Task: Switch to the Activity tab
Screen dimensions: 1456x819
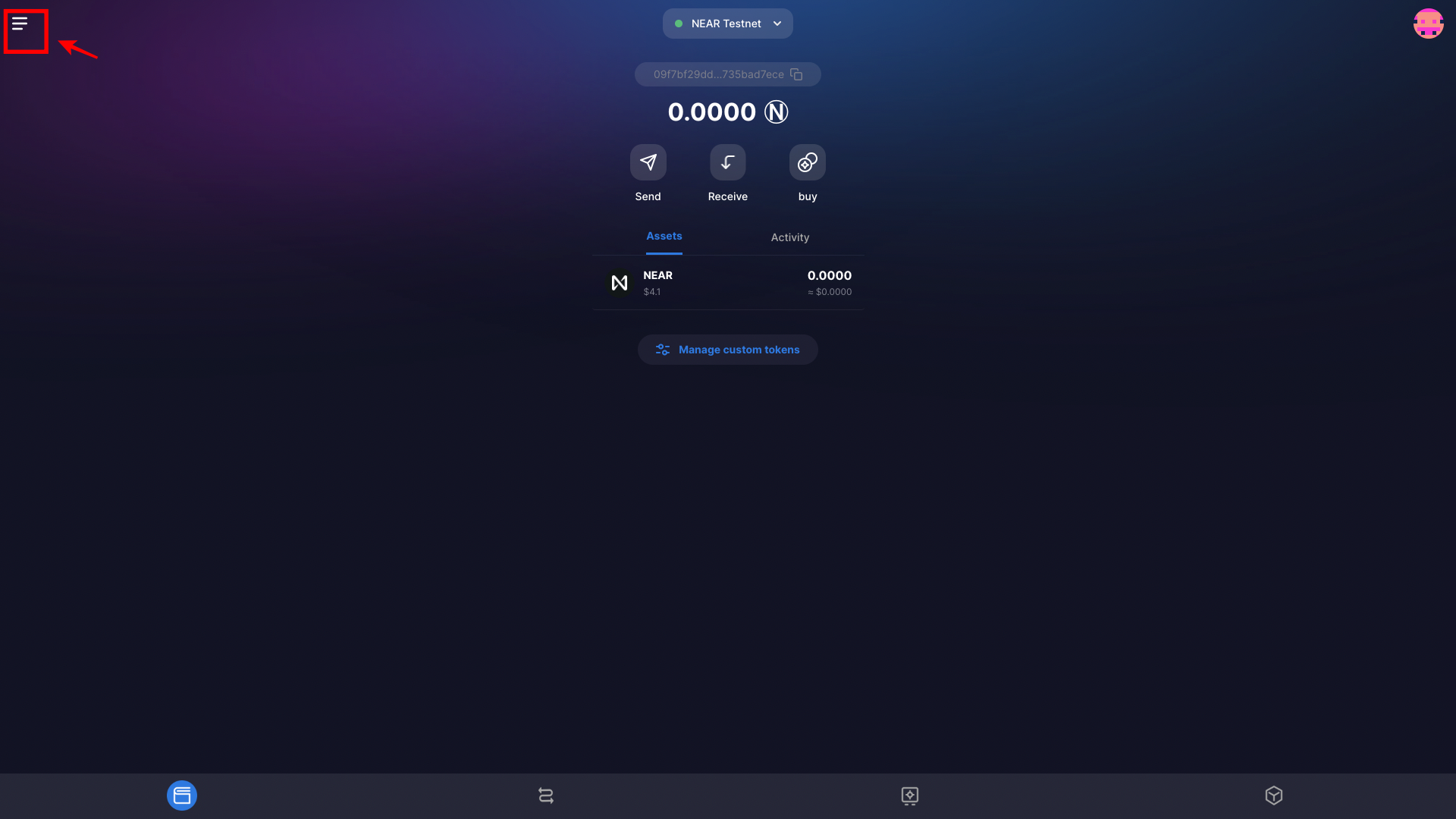Action: [789, 237]
